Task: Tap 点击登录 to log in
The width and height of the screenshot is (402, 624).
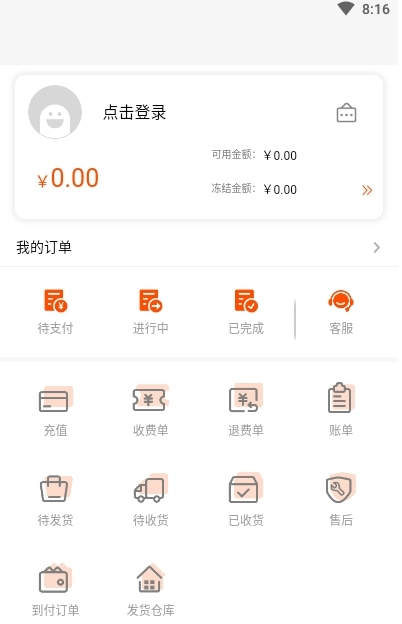Action: pos(134,112)
